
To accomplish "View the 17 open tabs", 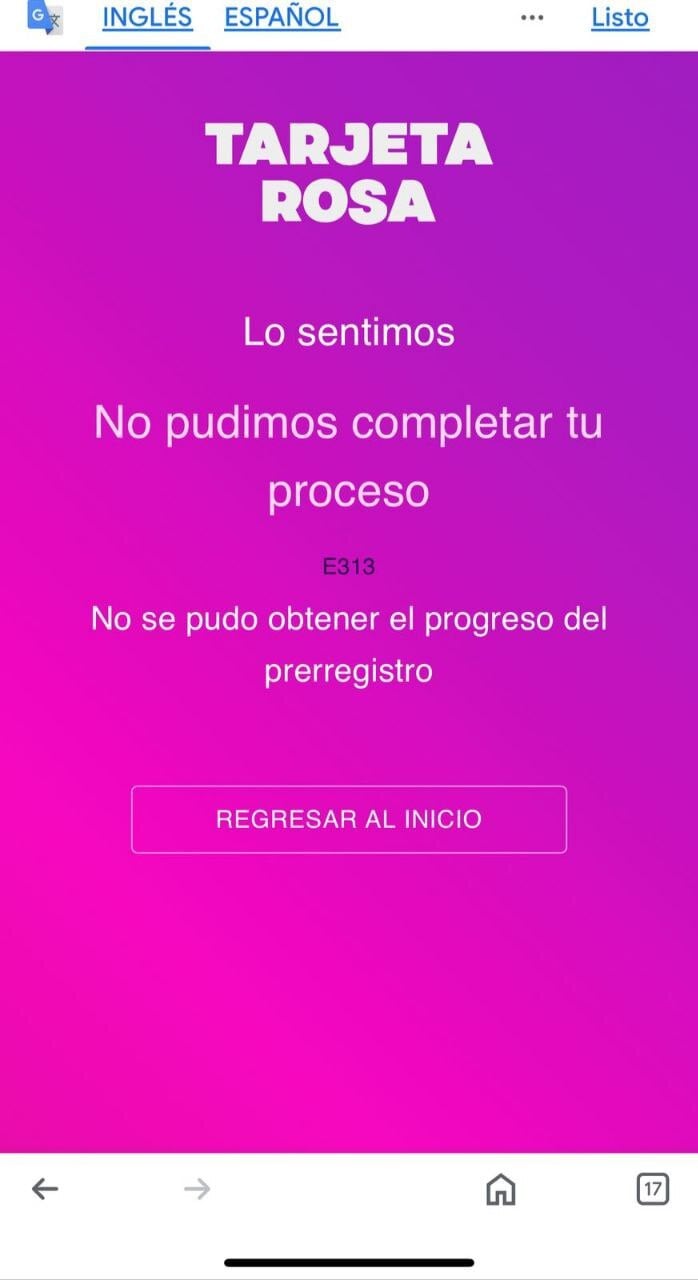I will click(652, 1188).
